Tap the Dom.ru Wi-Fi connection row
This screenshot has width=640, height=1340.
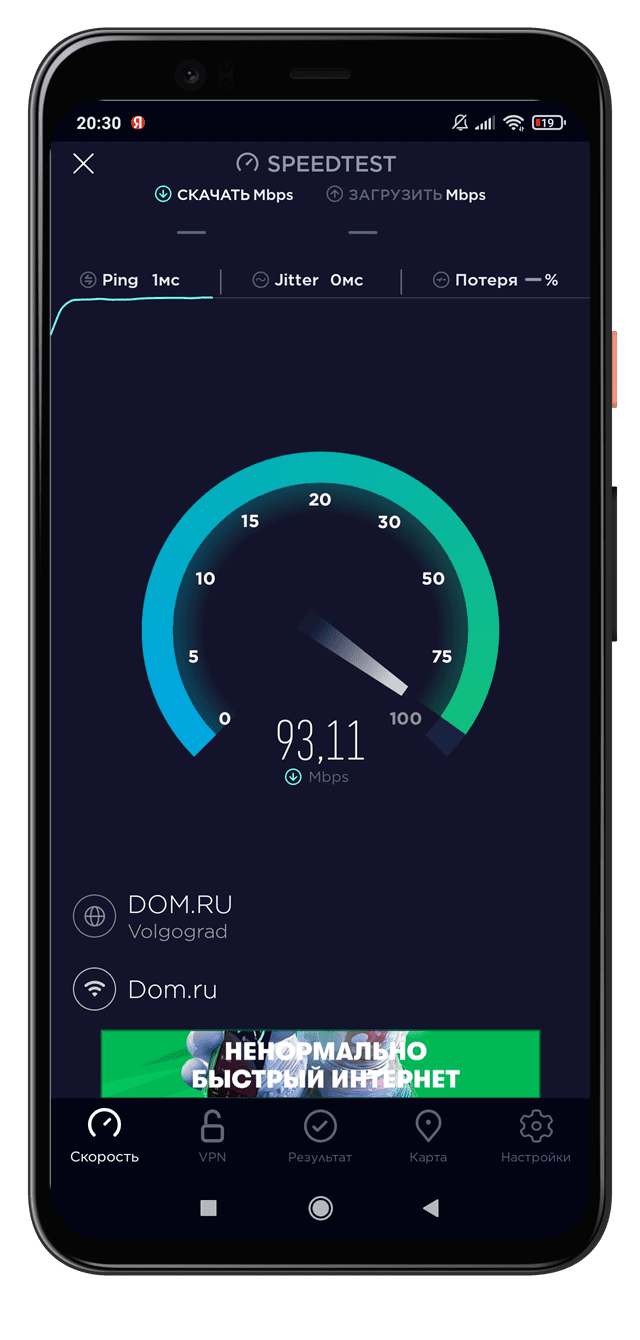coord(172,990)
